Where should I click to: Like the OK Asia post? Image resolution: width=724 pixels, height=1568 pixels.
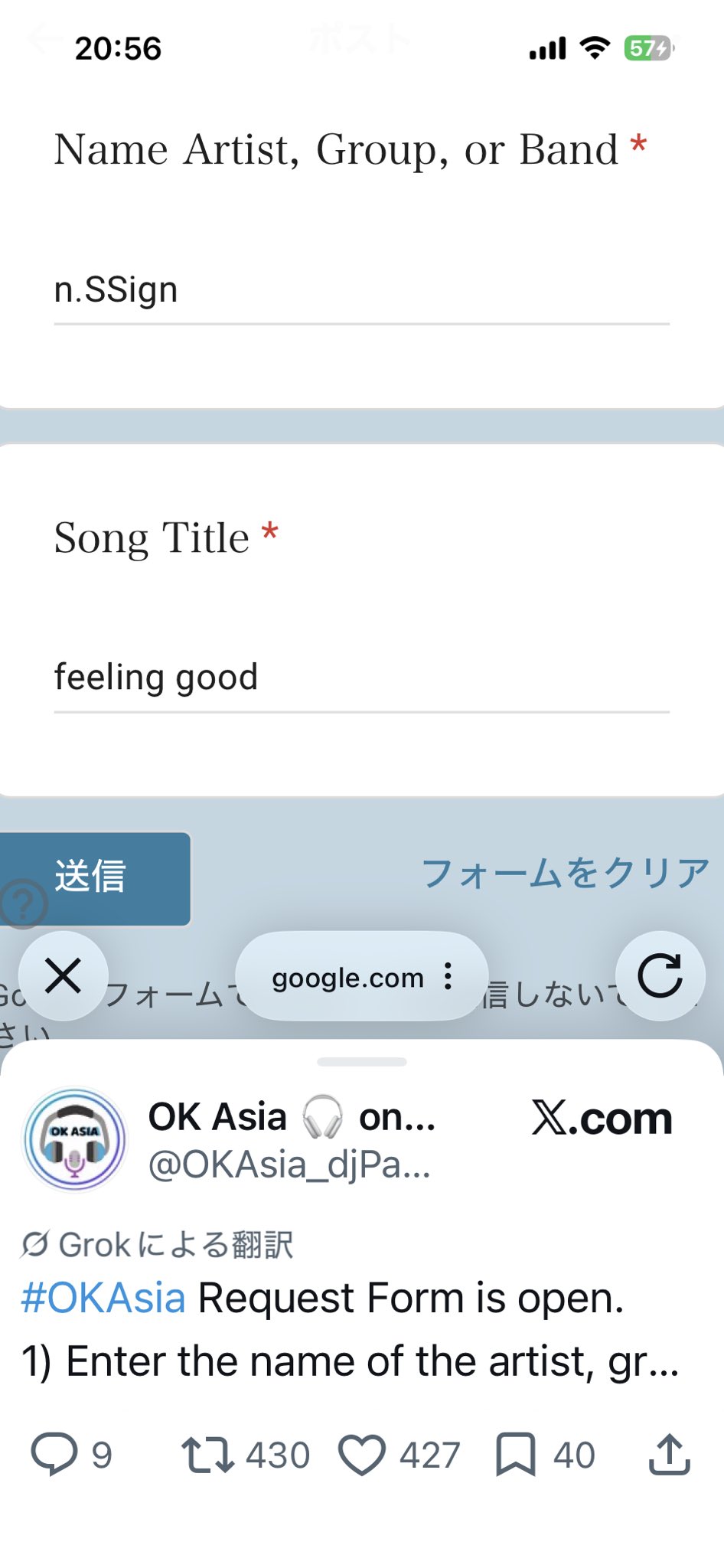pyautogui.click(x=362, y=1455)
